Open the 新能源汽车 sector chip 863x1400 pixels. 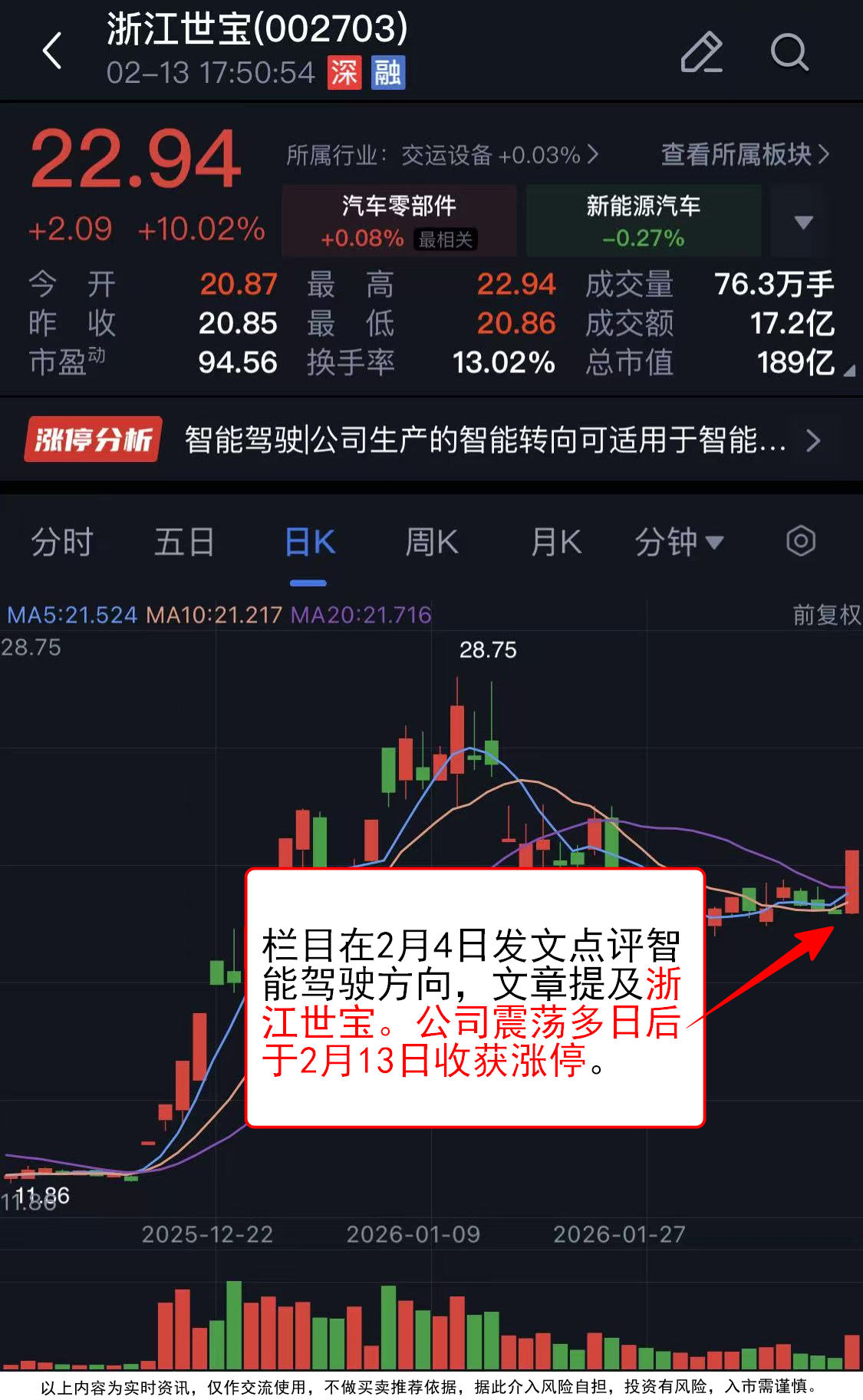tap(643, 220)
